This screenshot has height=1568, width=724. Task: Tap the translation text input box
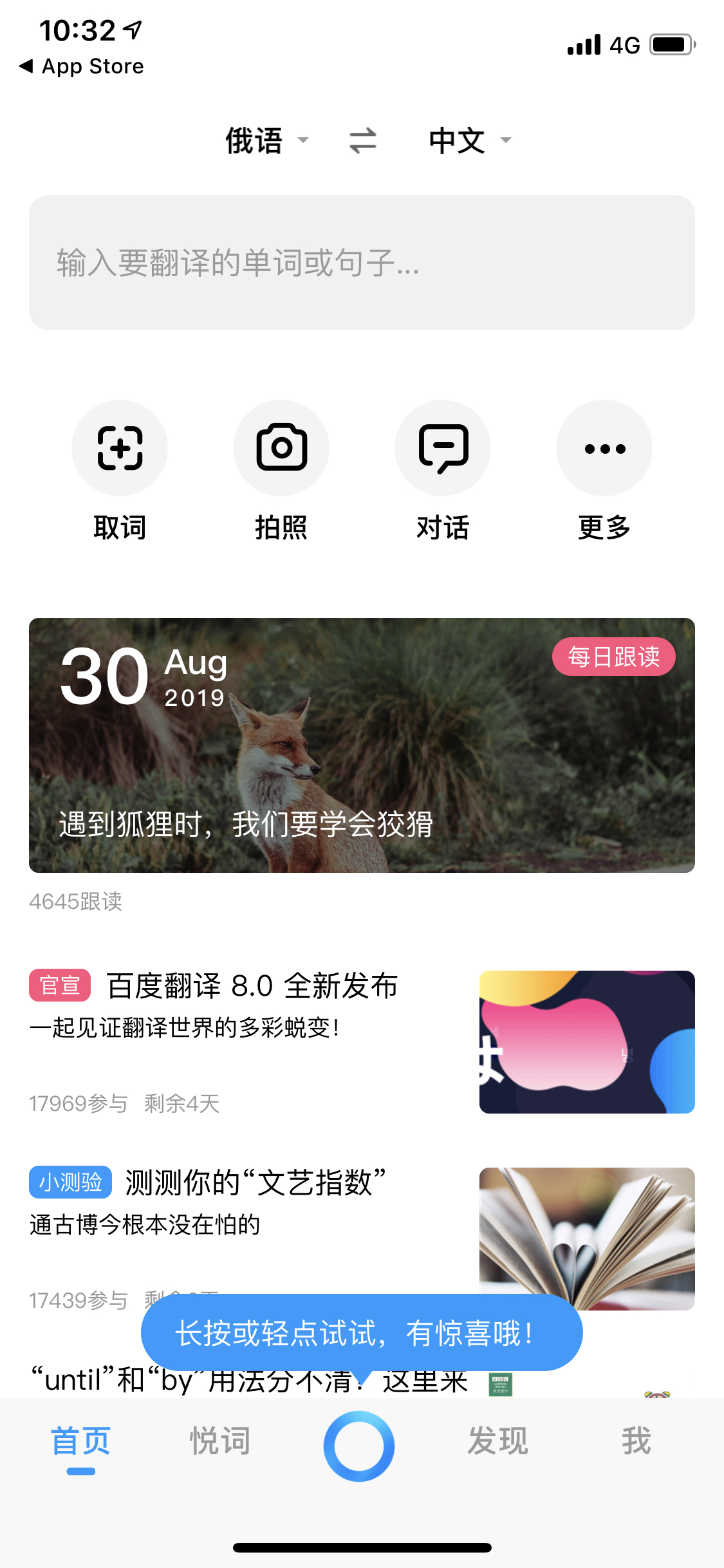tap(362, 263)
